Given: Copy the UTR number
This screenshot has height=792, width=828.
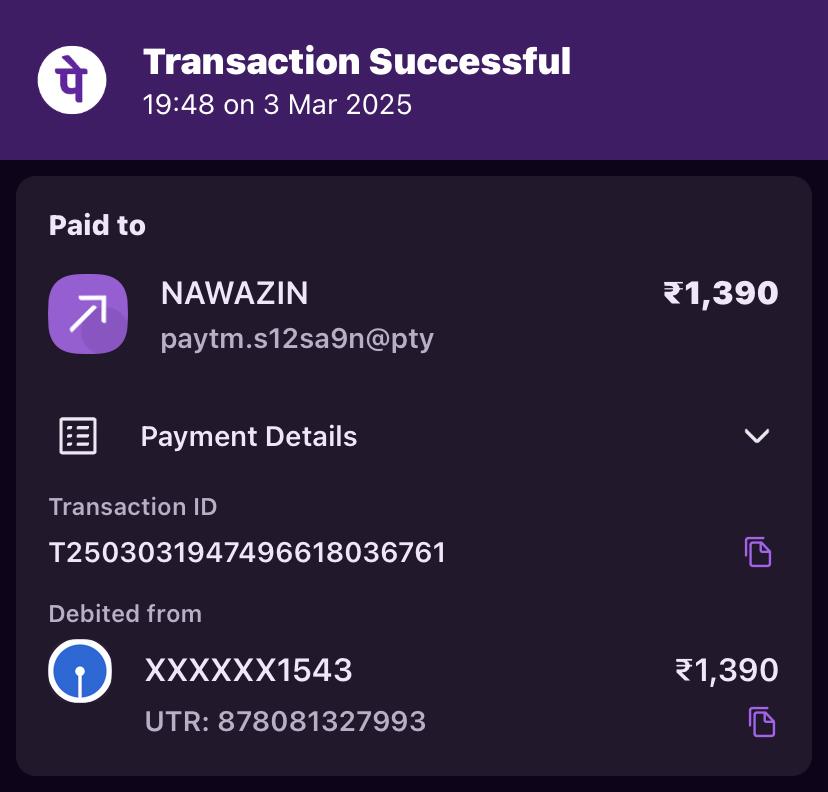Looking at the screenshot, I should [x=762, y=721].
